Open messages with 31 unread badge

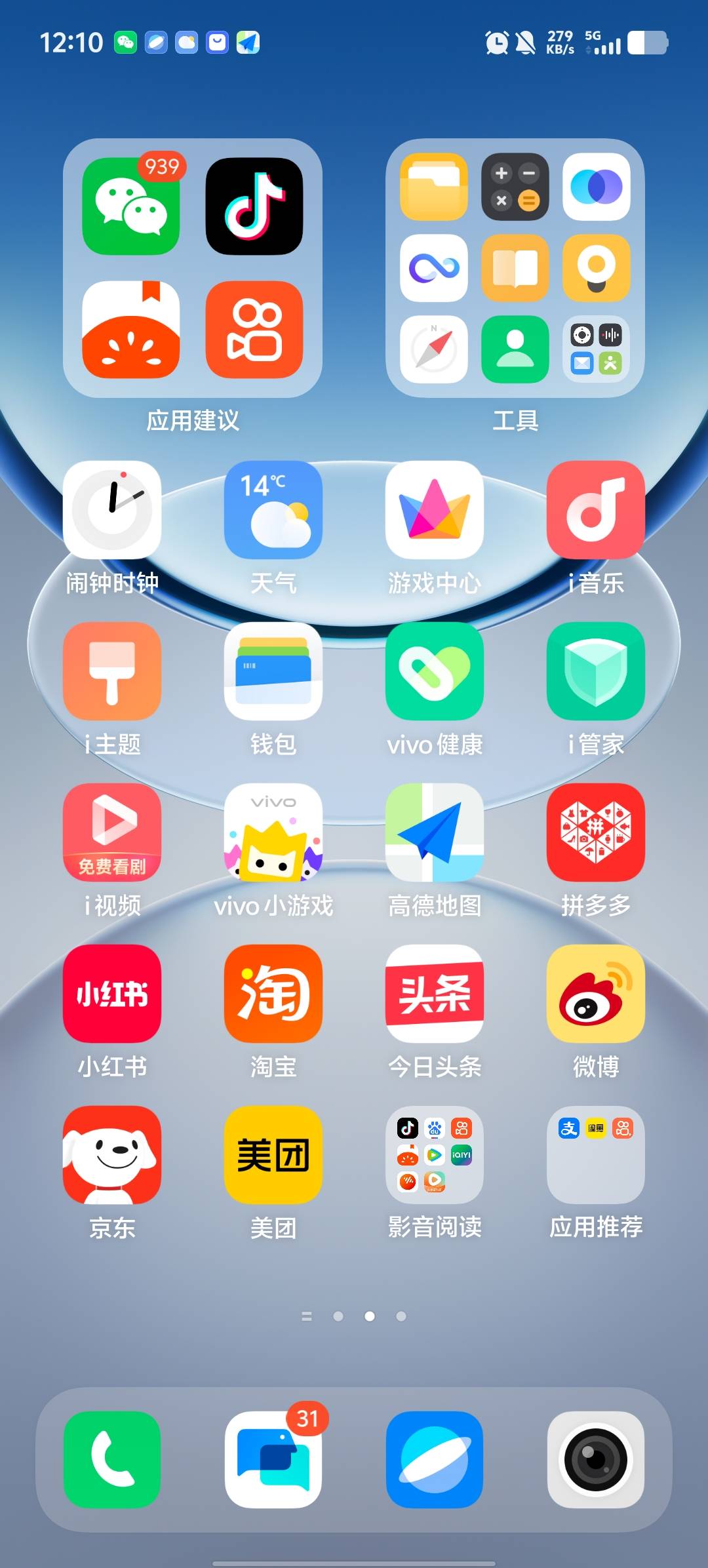coord(273,1460)
